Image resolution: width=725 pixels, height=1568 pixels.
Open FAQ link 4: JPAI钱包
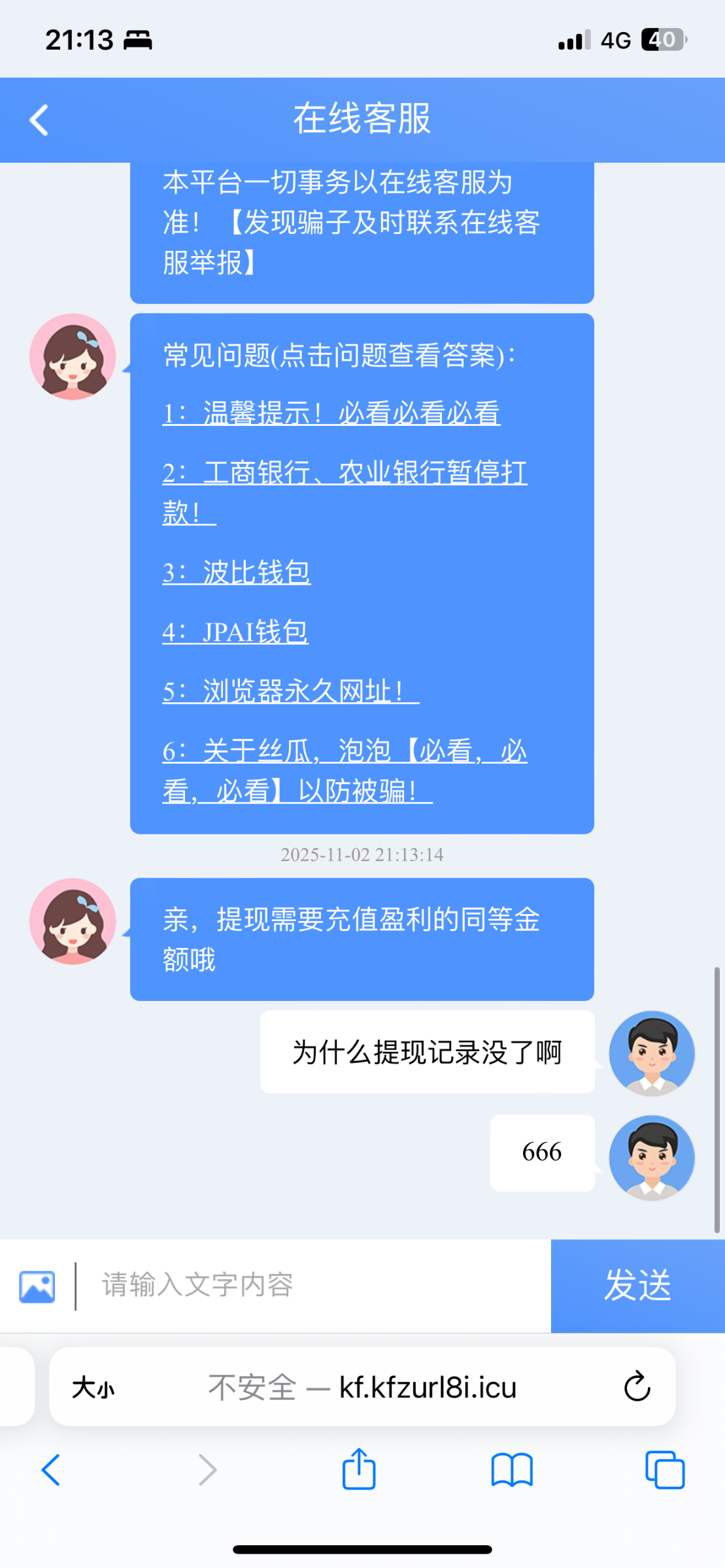235,632
